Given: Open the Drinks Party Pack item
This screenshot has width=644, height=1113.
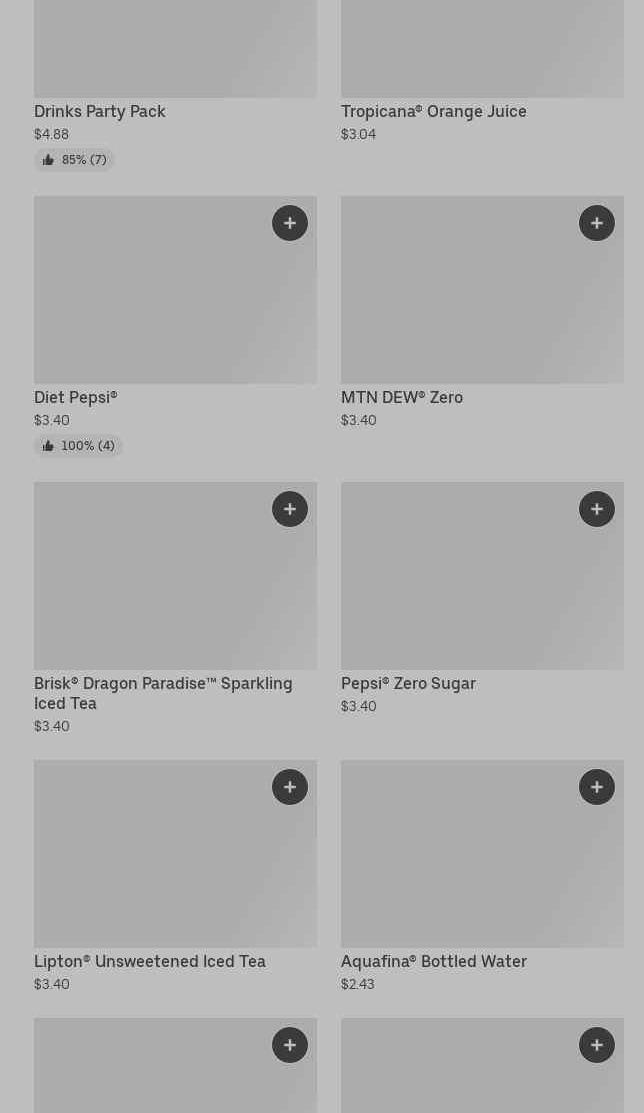Looking at the screenshot, I should 100,112.
